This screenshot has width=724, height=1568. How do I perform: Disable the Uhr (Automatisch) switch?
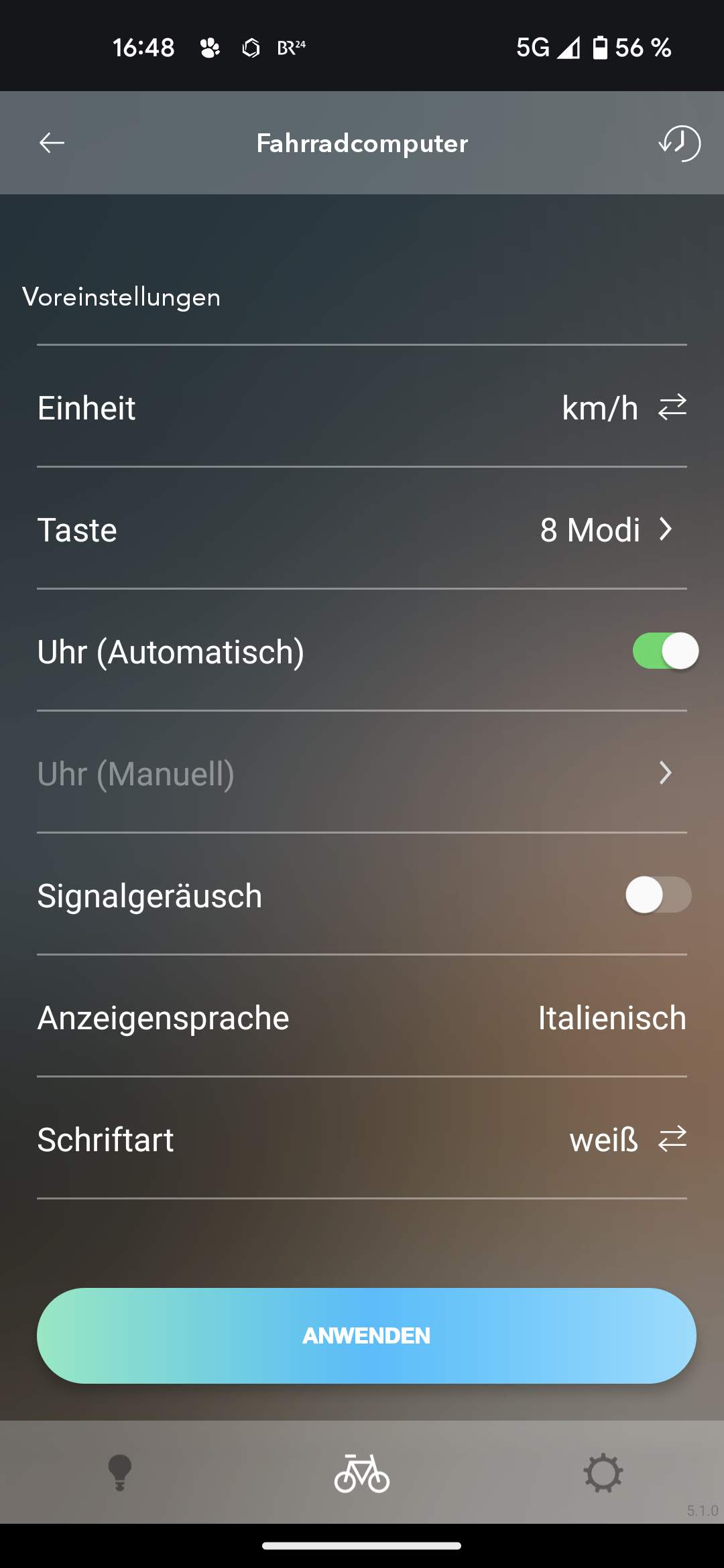(x=665, y=651)
